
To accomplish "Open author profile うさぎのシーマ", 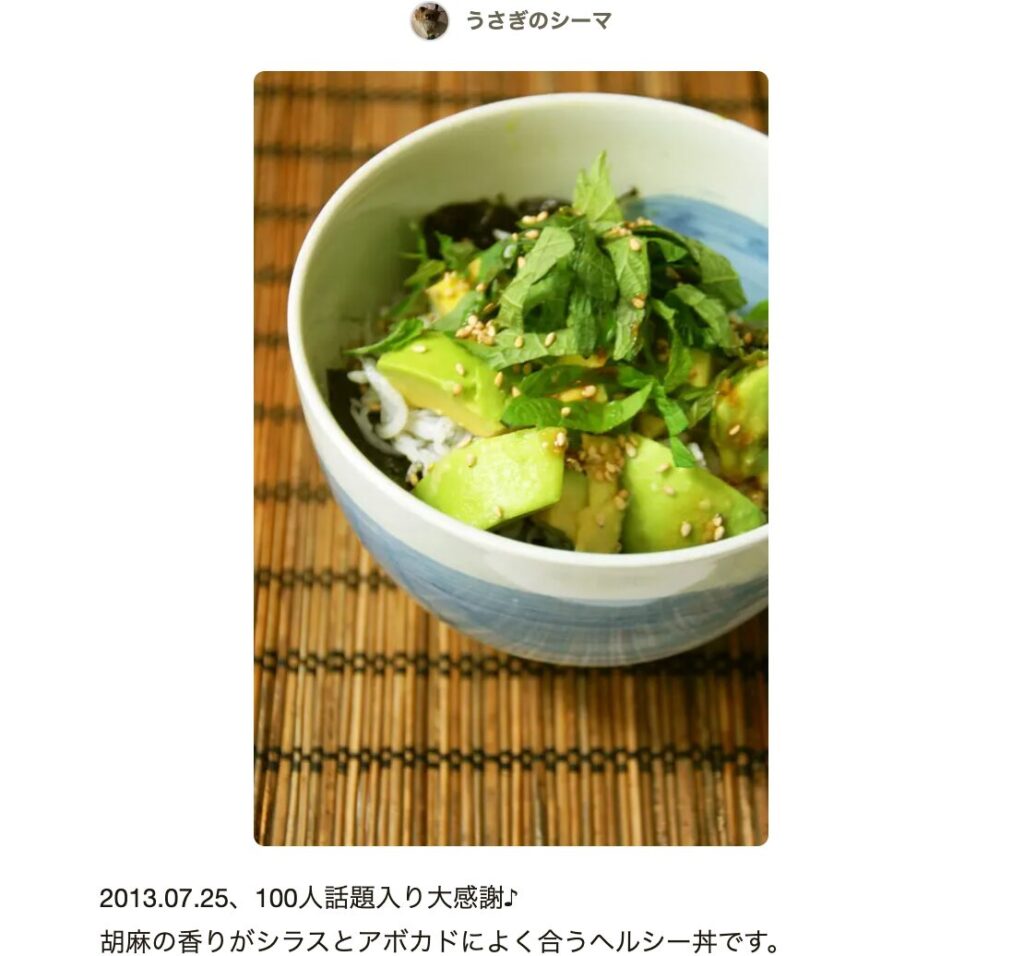I will pos(537,21).
